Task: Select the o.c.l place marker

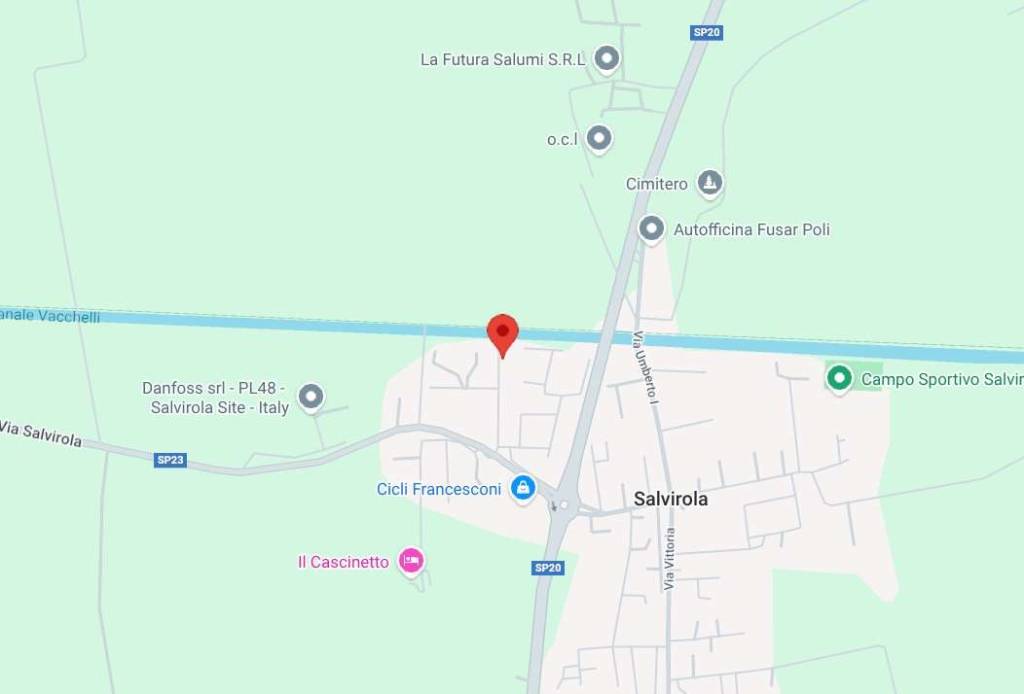Action: coord(598,137)
